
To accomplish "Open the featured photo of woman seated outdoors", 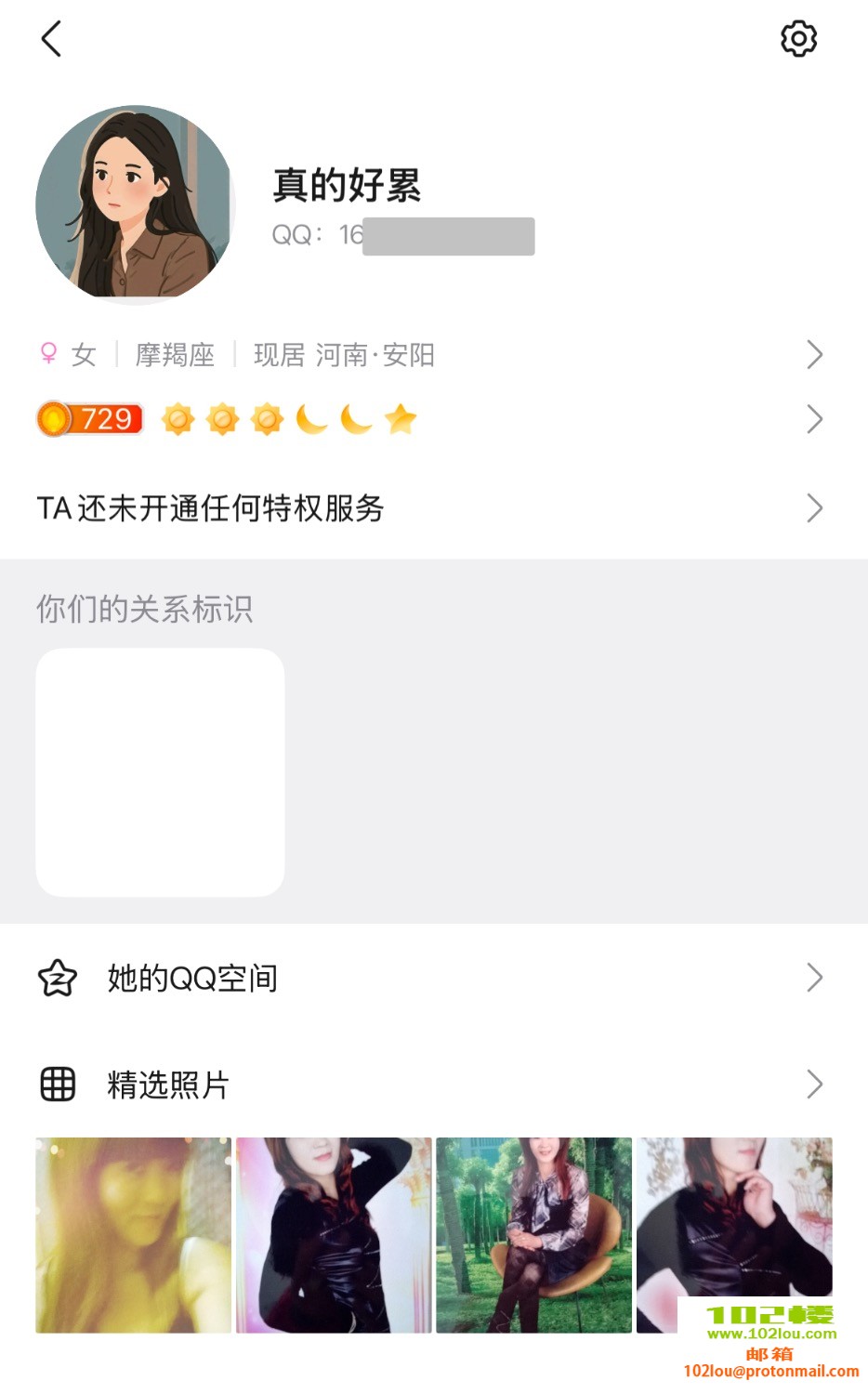I will click(533, 1235).
